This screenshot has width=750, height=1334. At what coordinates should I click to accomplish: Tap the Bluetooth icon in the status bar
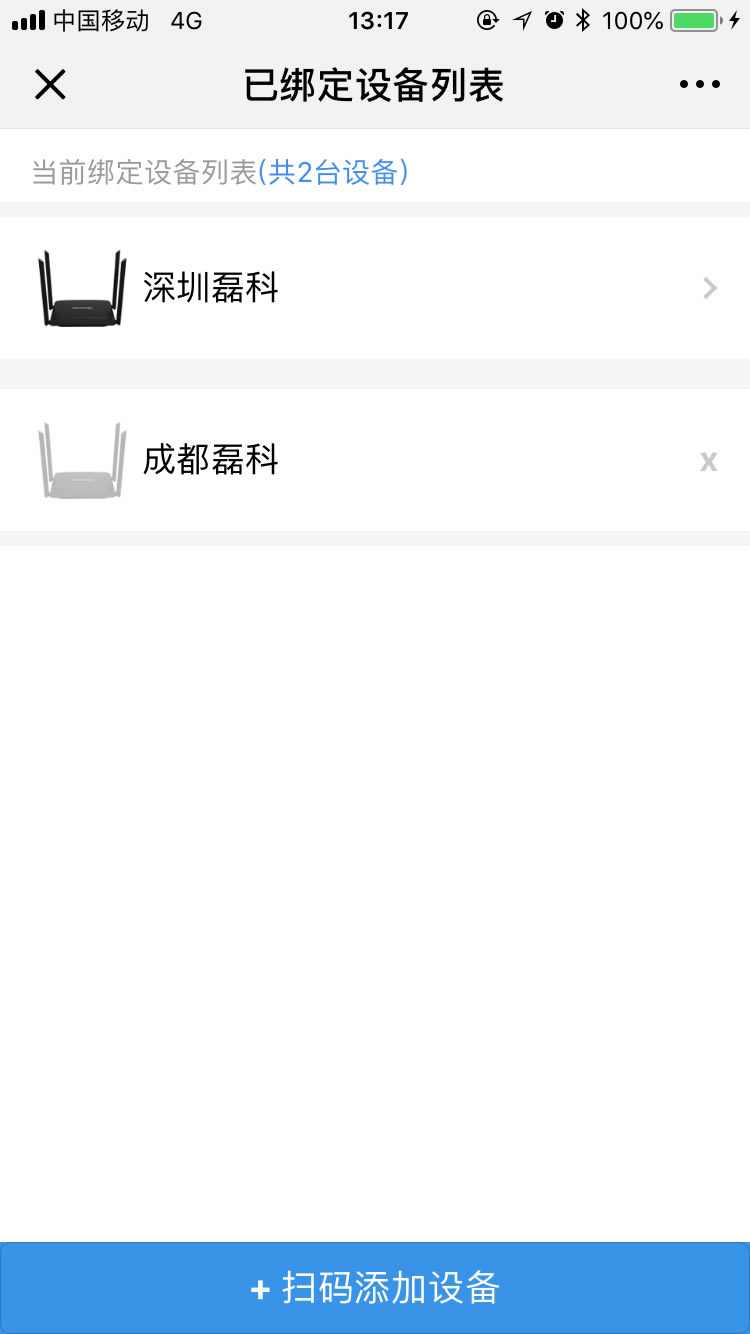pos(584,19)
